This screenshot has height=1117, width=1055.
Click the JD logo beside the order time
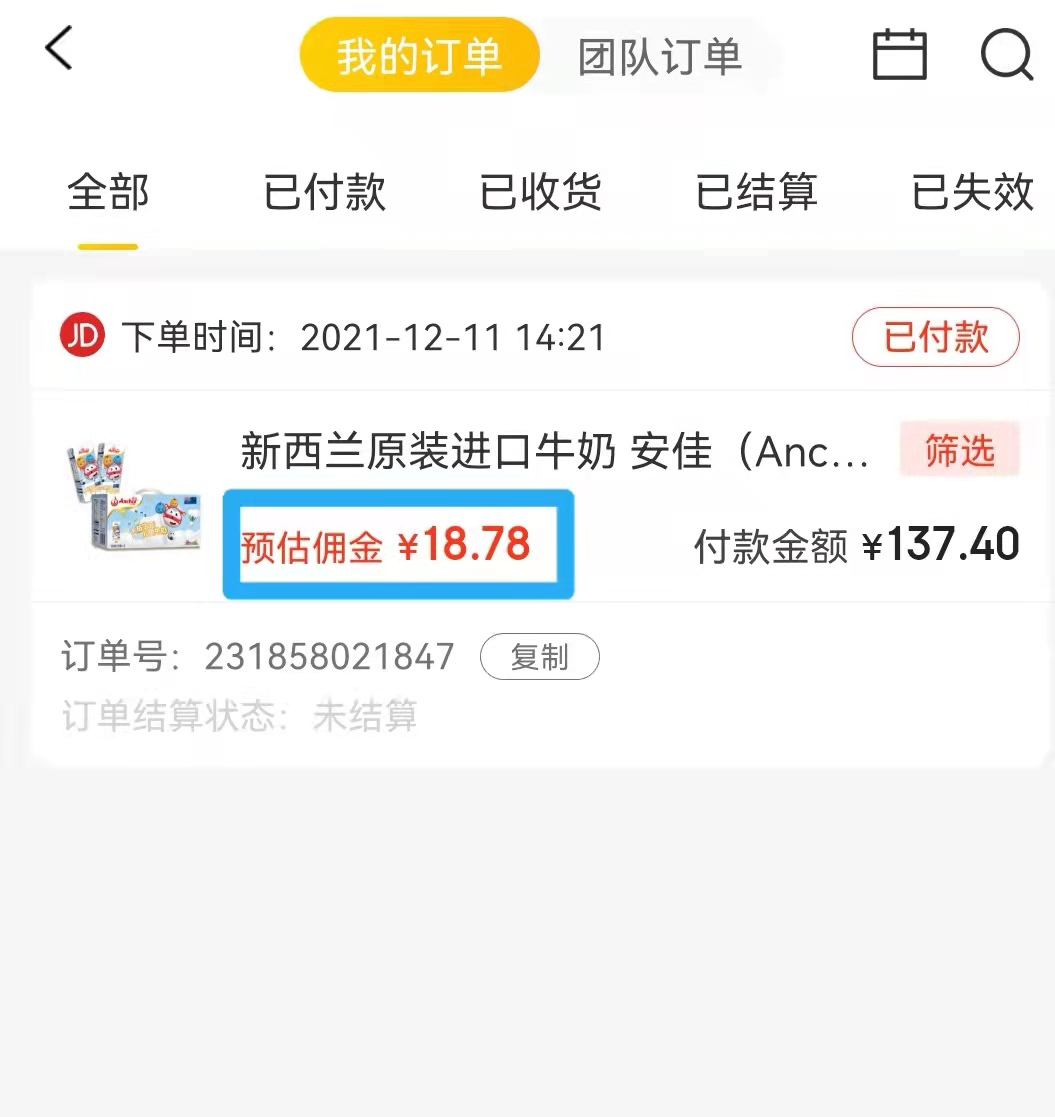(x=82, y=337)
